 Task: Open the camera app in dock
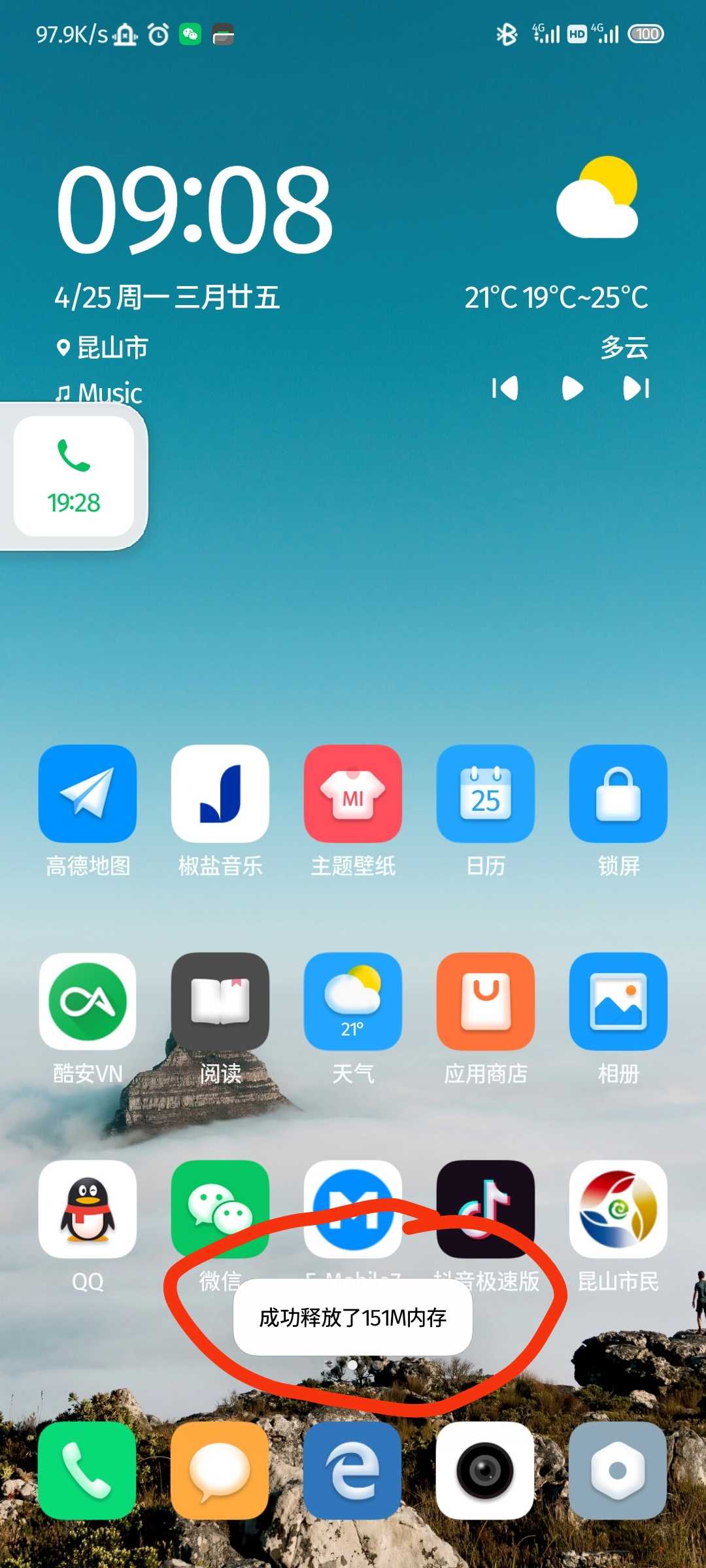tap(486, 1471)
